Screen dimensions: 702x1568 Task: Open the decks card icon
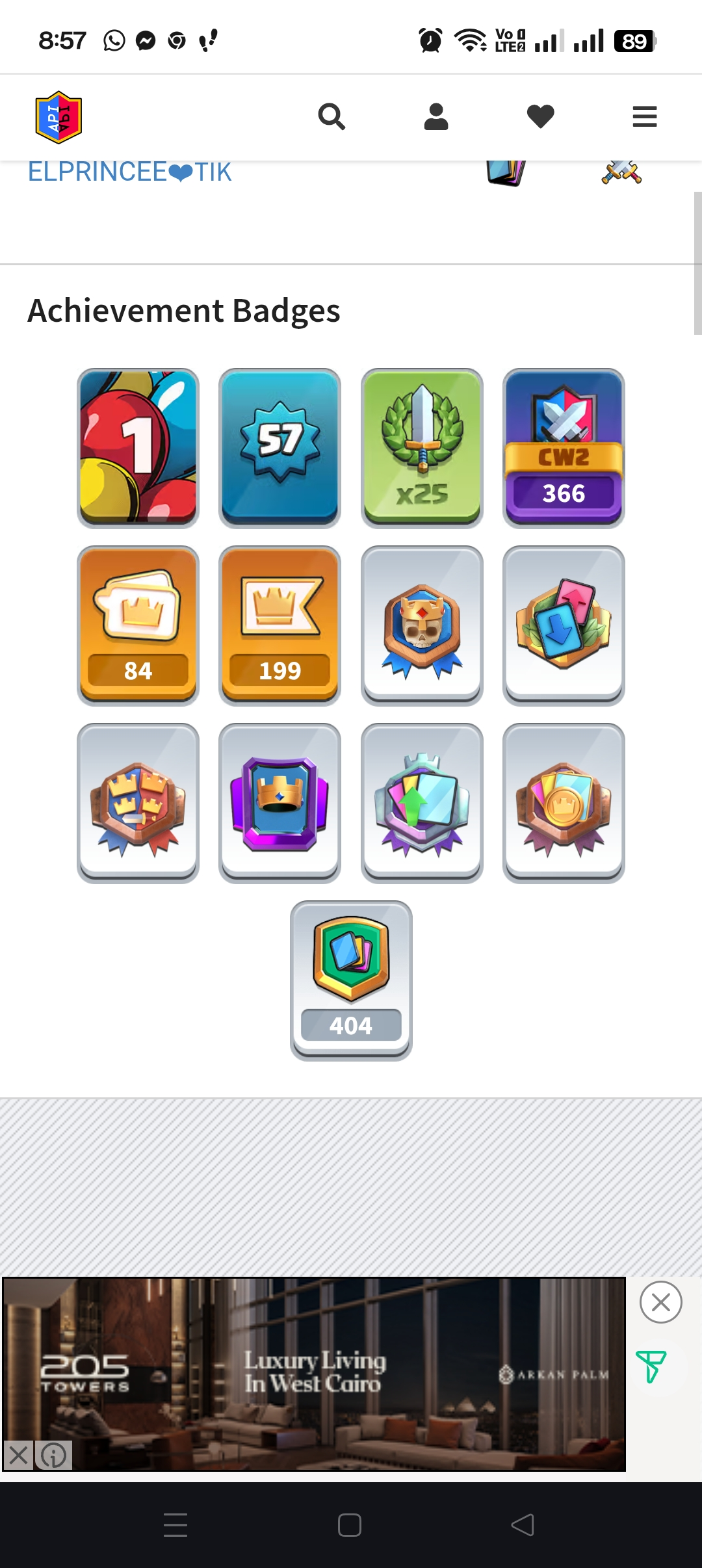pos(506,172)
